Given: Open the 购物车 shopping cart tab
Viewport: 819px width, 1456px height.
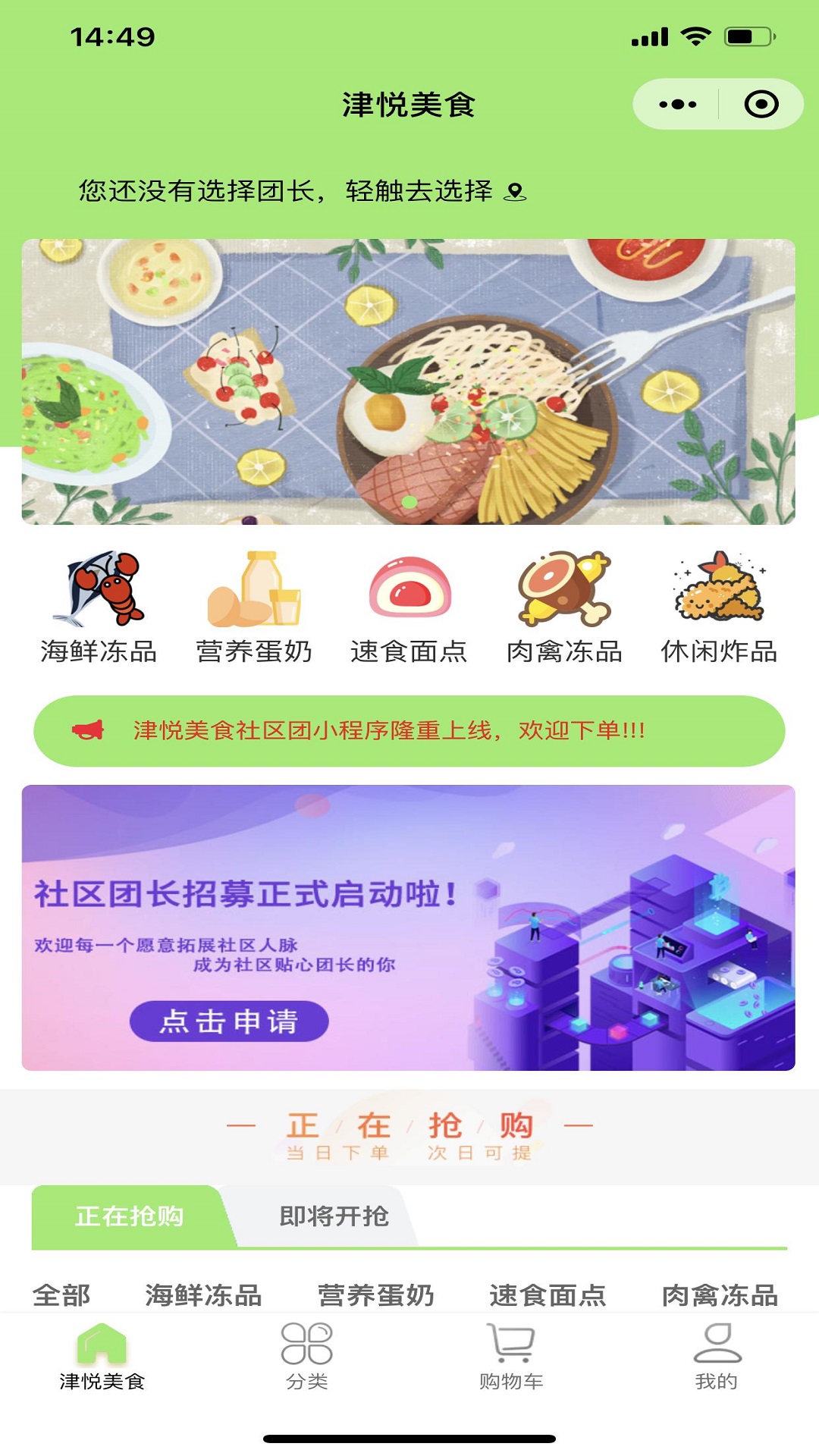Looking at the screenshot, I should point(511,1357).
